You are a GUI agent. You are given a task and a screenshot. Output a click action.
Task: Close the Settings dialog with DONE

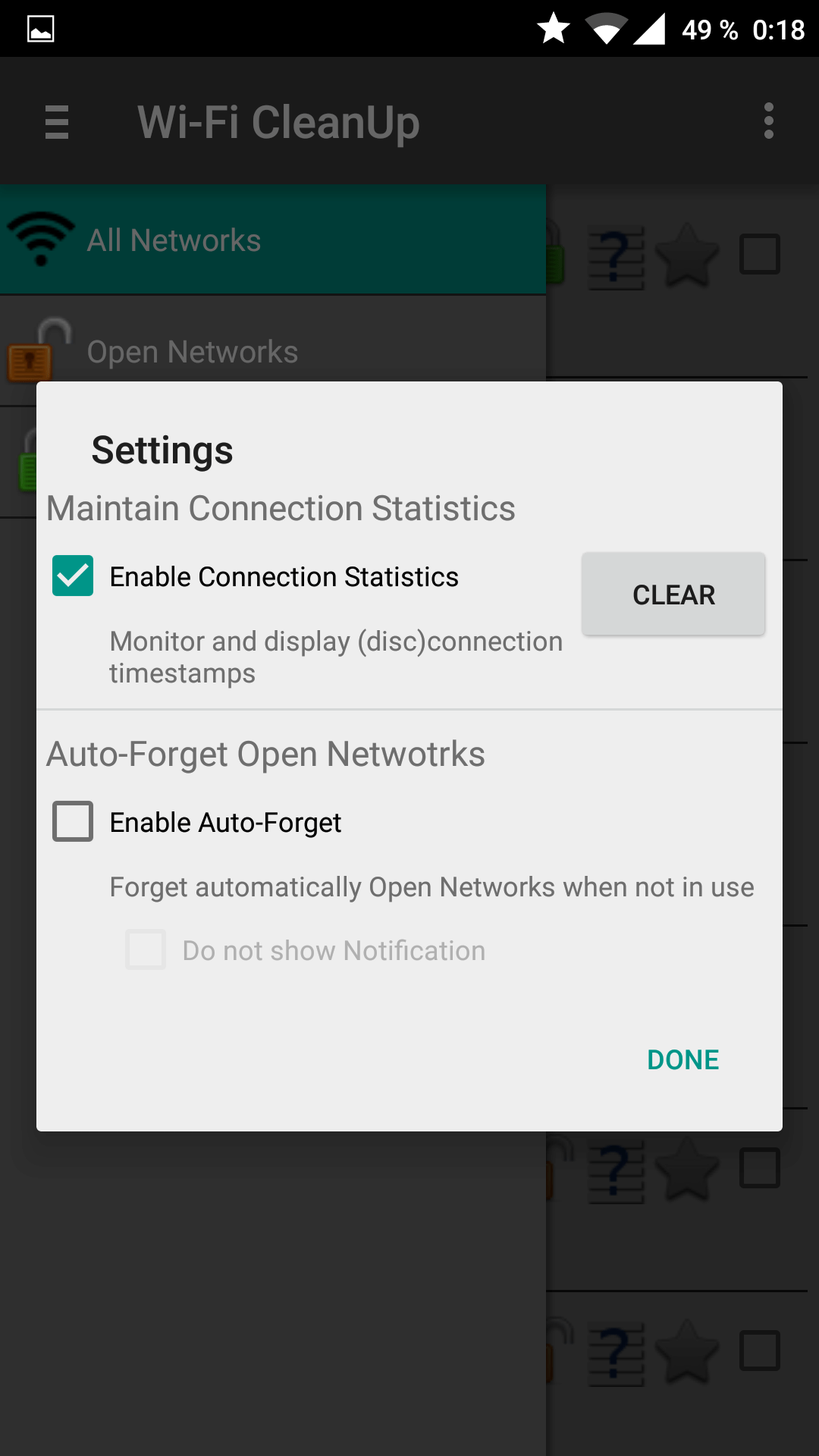682,1059
